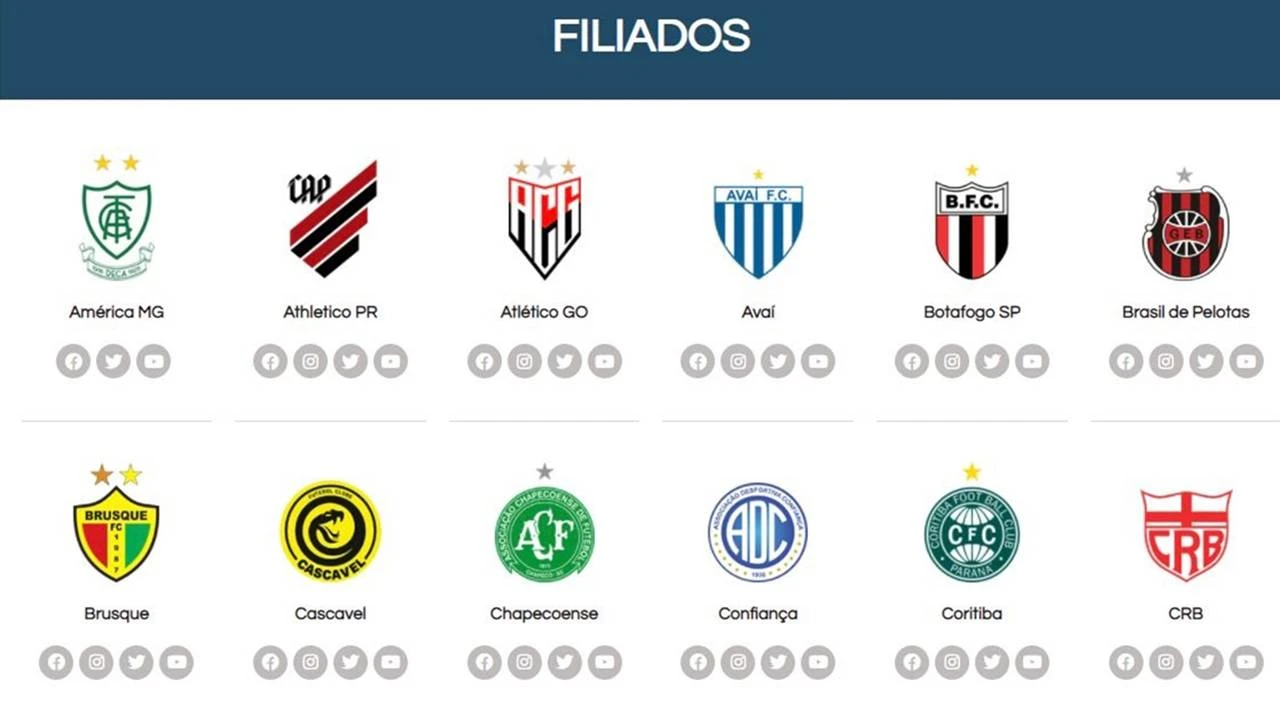Open América MG's YouTube channel
This screenshot has height=720, width=1280.
[x=153, y=361]
